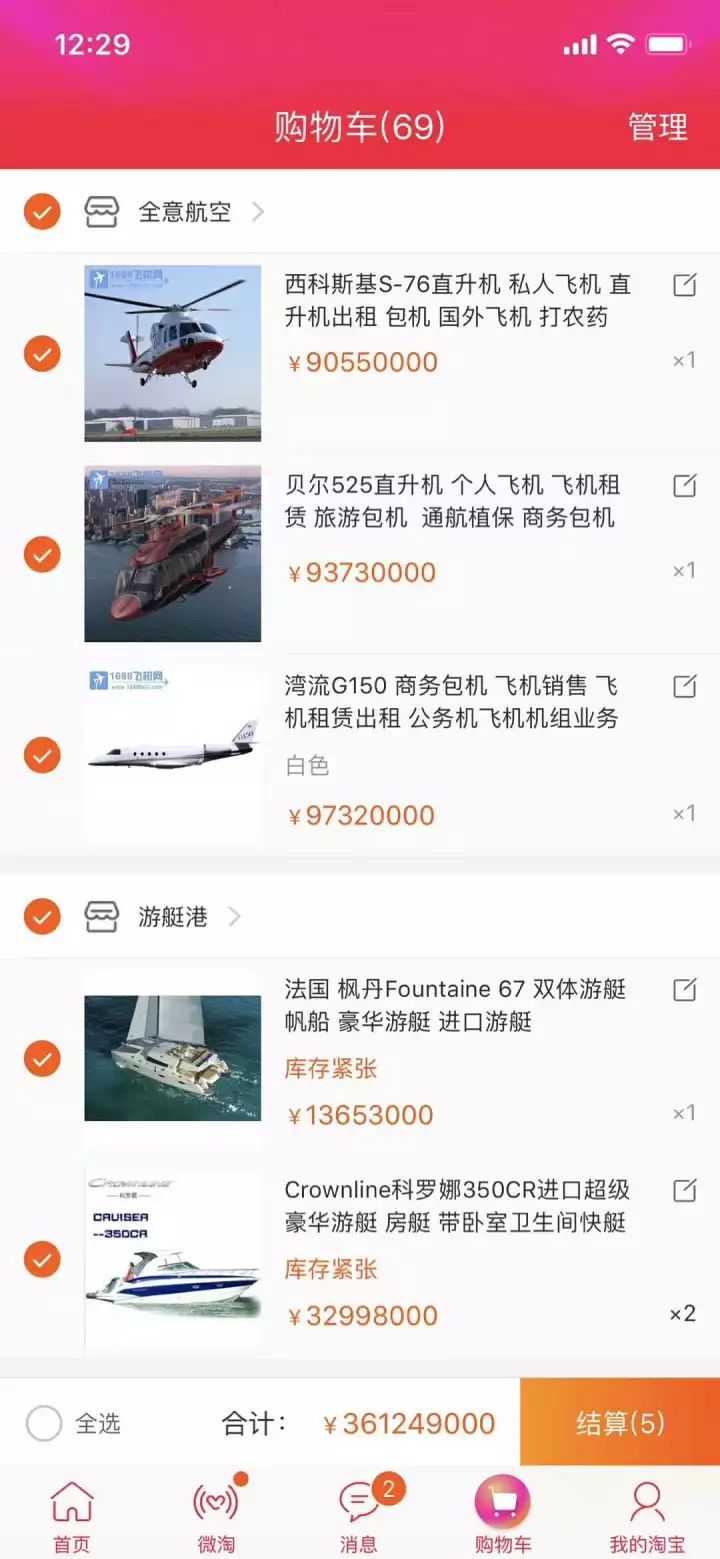
Task: Open 管理 to manage the cart
Action: 657,127
